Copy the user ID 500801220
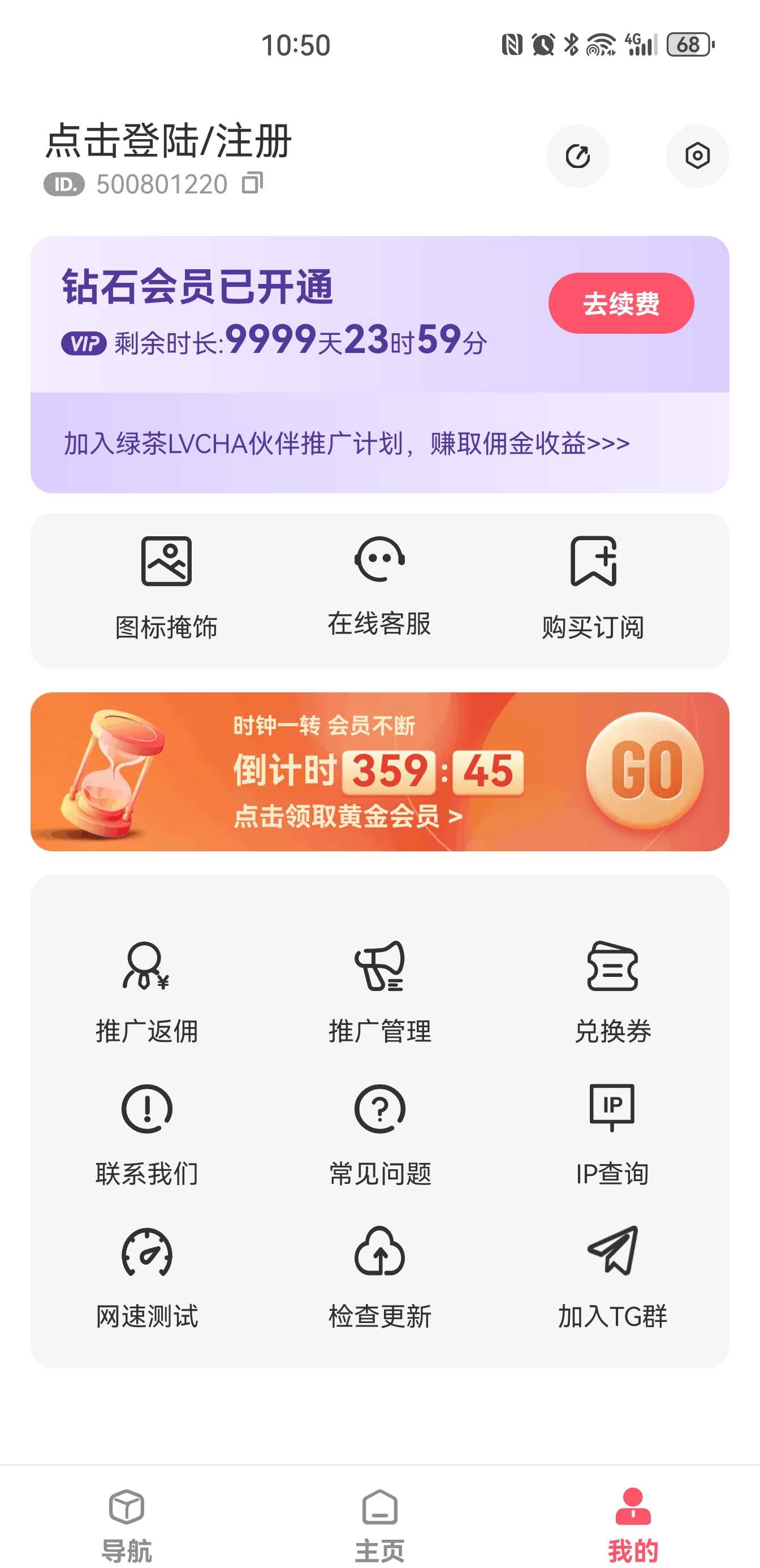Viewport: 760px width, 1568px height. pos(252,183)
